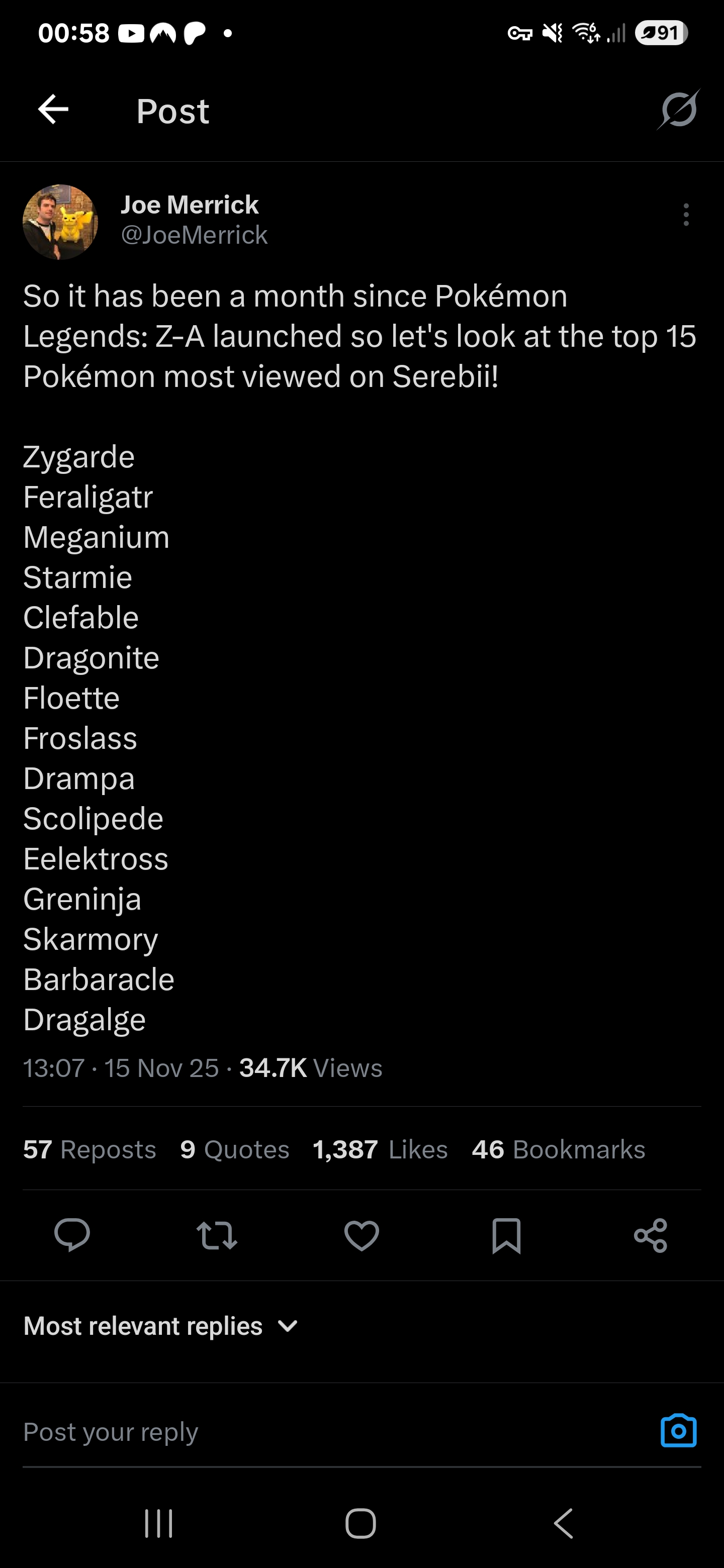Like the post with the heart icon
Viewport: 724px width, 1568px height.
click(361, 1235)
